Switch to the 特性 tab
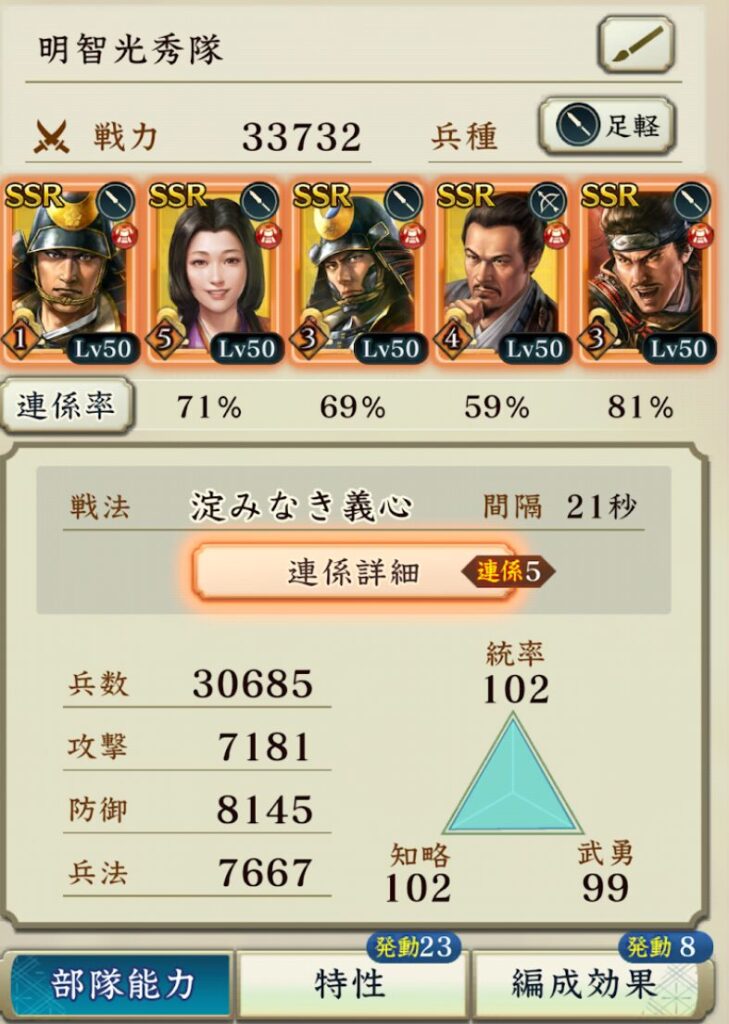Screen dimensions: 729x1024 tap(351, 984)
